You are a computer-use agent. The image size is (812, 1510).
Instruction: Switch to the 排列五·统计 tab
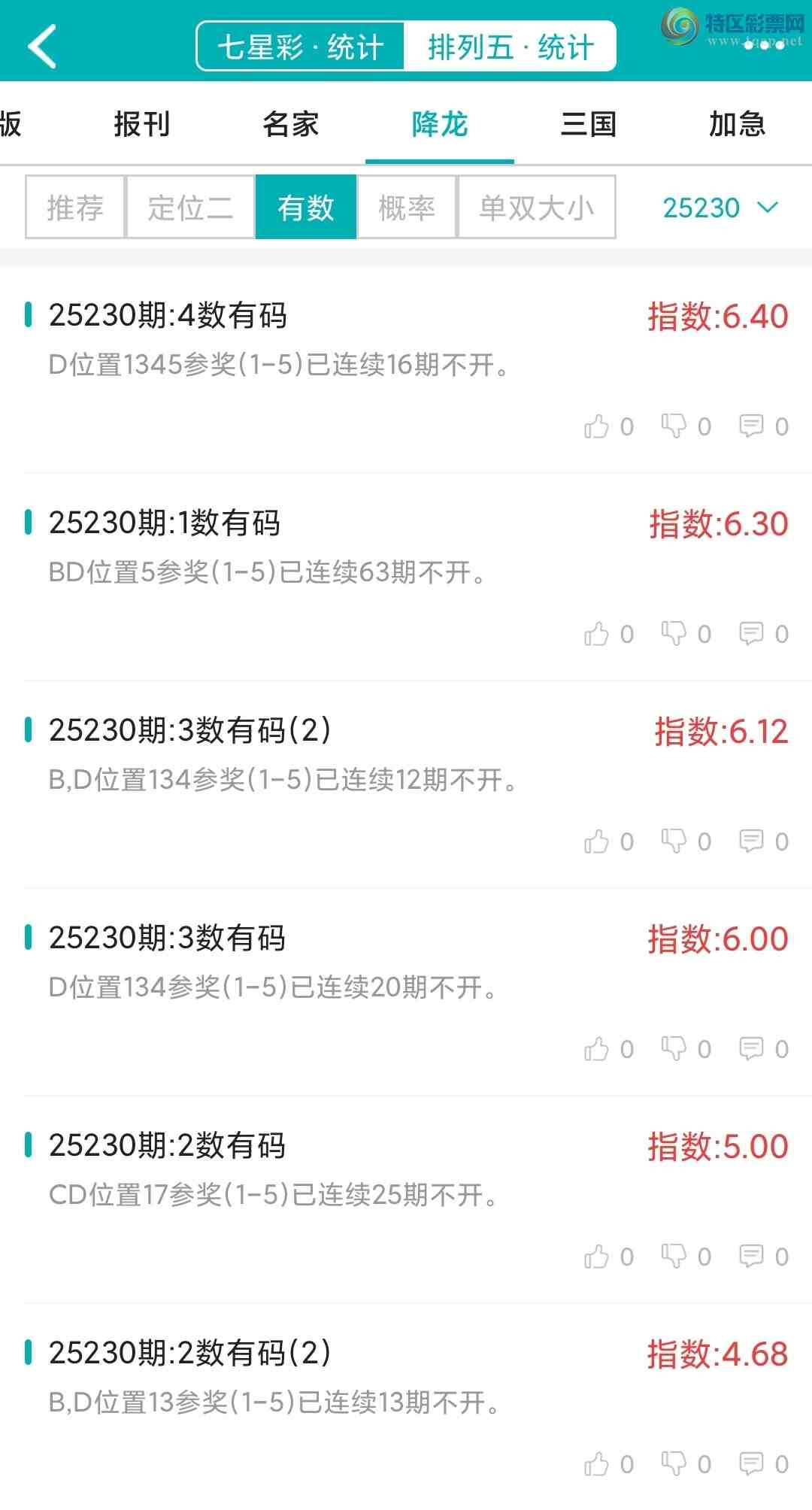coord(512,45)
